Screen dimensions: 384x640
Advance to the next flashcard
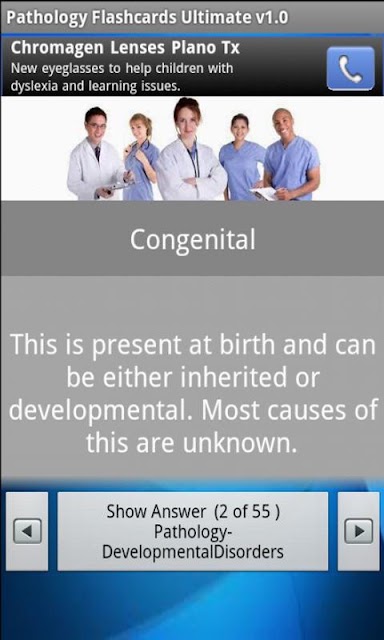coord(358,531)
